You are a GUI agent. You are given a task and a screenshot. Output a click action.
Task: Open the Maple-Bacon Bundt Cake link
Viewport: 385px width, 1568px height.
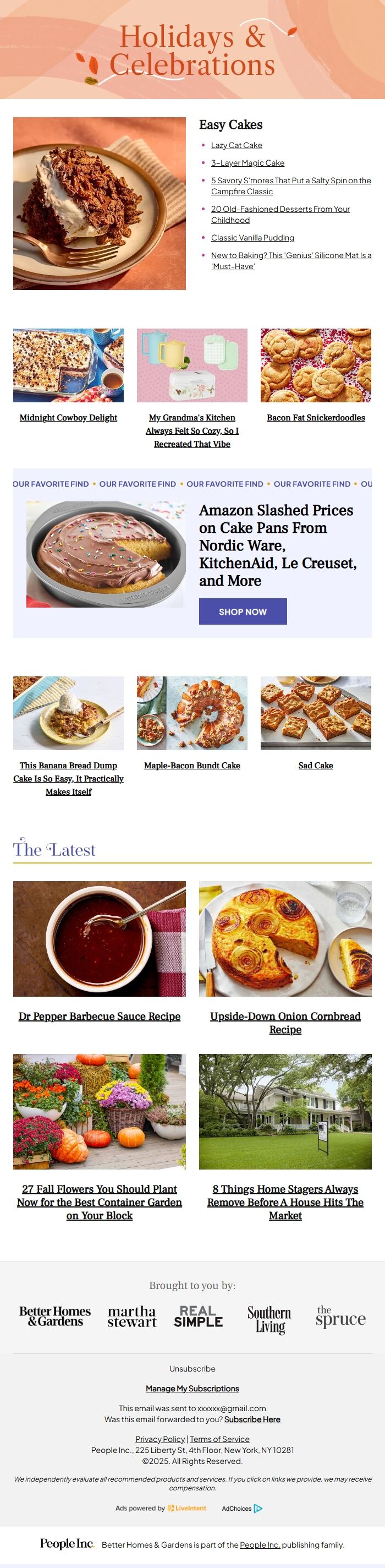pos(192,766)
